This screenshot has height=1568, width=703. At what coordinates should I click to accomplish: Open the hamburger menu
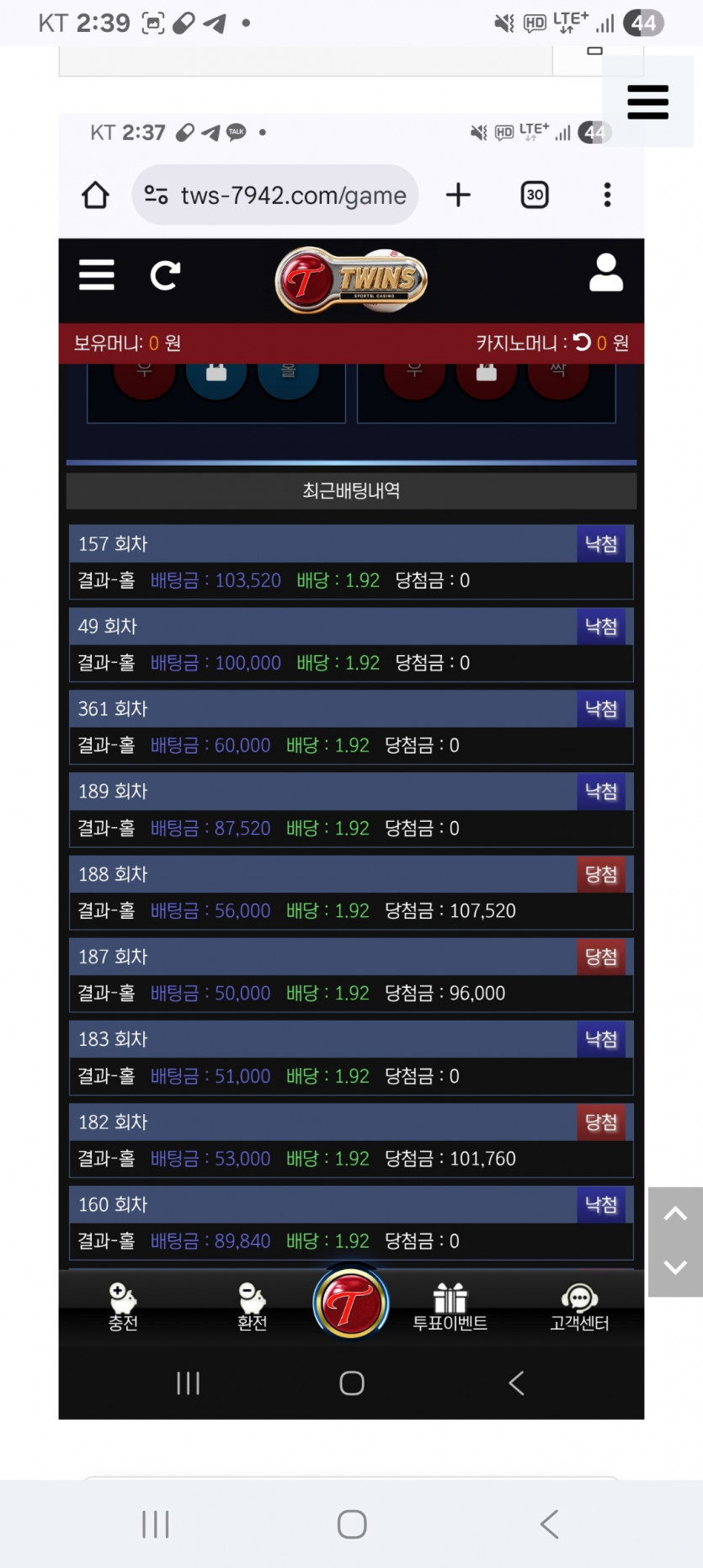tap(647, 102)
